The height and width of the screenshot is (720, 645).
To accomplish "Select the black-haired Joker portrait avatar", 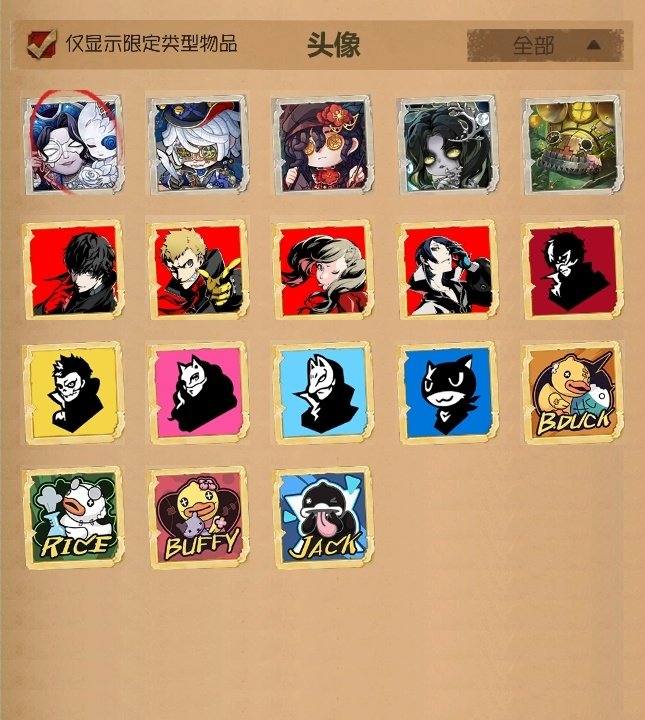I will pyautogui.click(x=73, y=270).
